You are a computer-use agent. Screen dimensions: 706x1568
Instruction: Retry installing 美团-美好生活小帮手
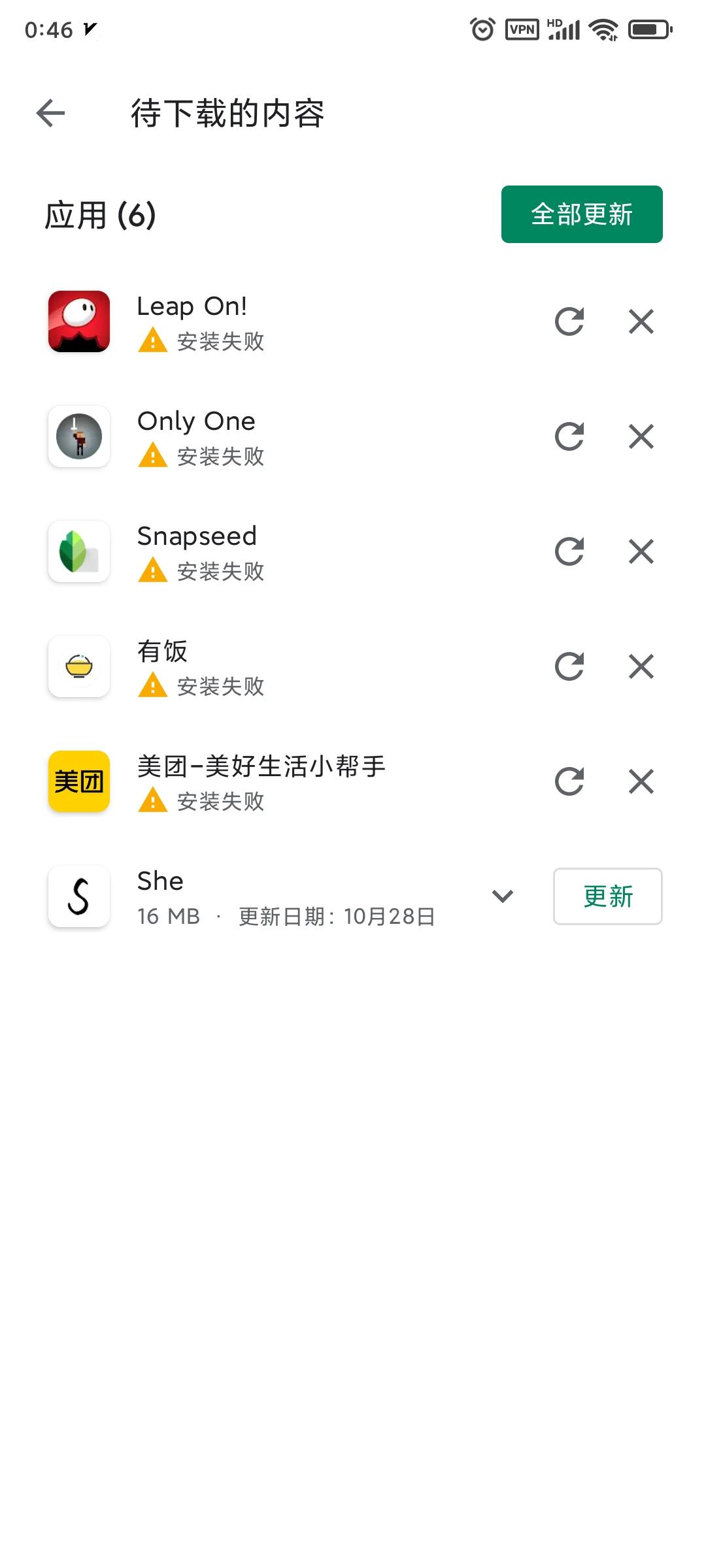pos(569,781)
